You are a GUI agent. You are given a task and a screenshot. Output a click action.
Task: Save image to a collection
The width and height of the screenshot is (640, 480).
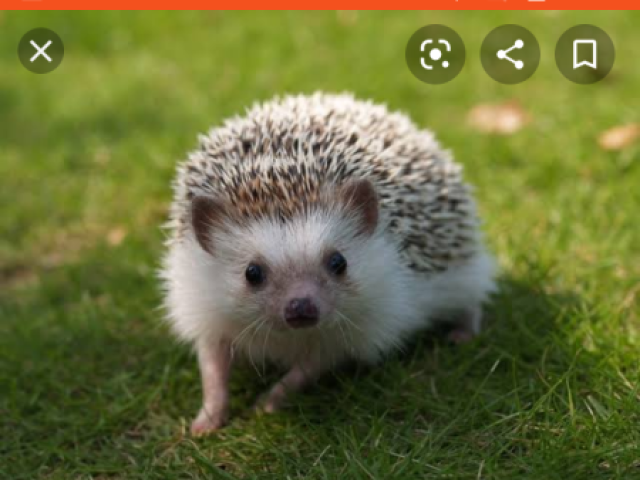585,54
